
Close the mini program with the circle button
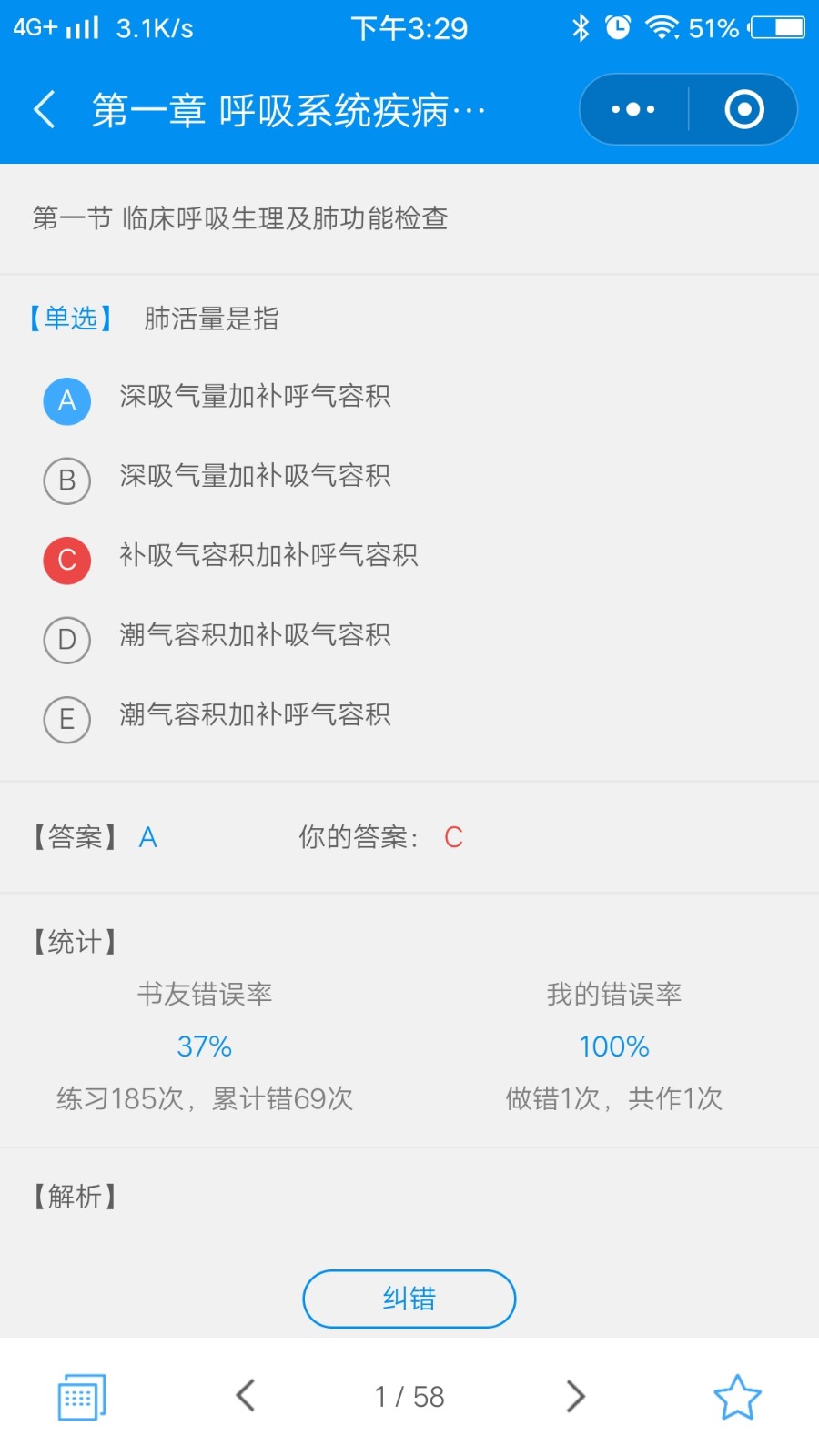click(x=744, y=109)
